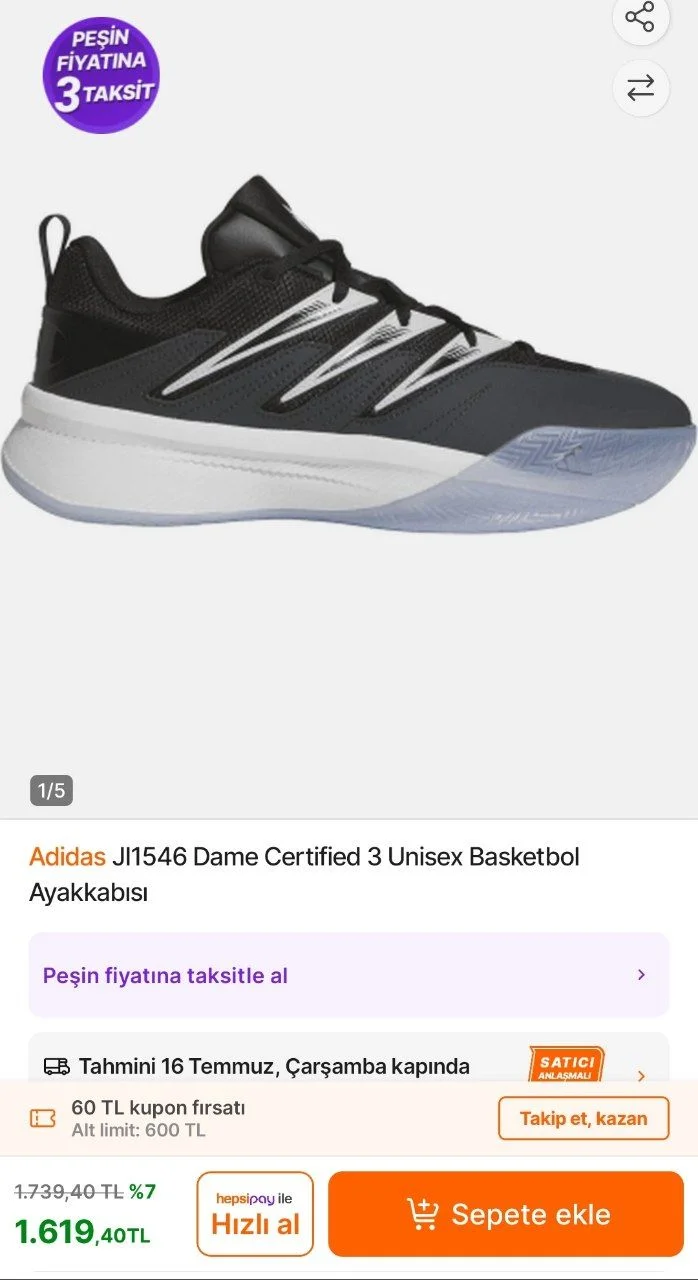Share this Adidas shoe product
The image size is (698, 1280).
[x=640, y=17]
